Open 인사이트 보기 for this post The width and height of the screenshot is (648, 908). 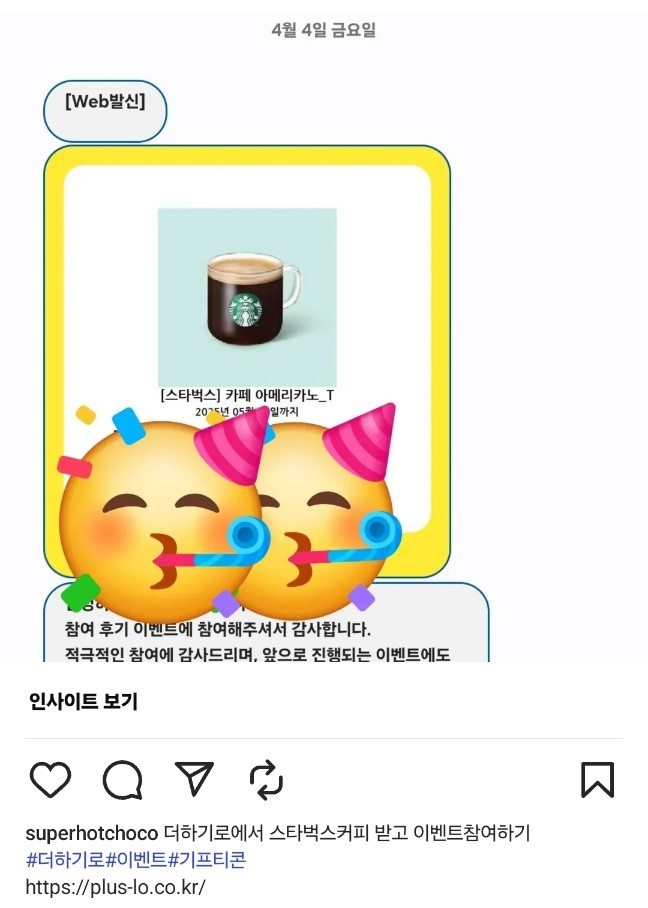[x=83, y=701]
